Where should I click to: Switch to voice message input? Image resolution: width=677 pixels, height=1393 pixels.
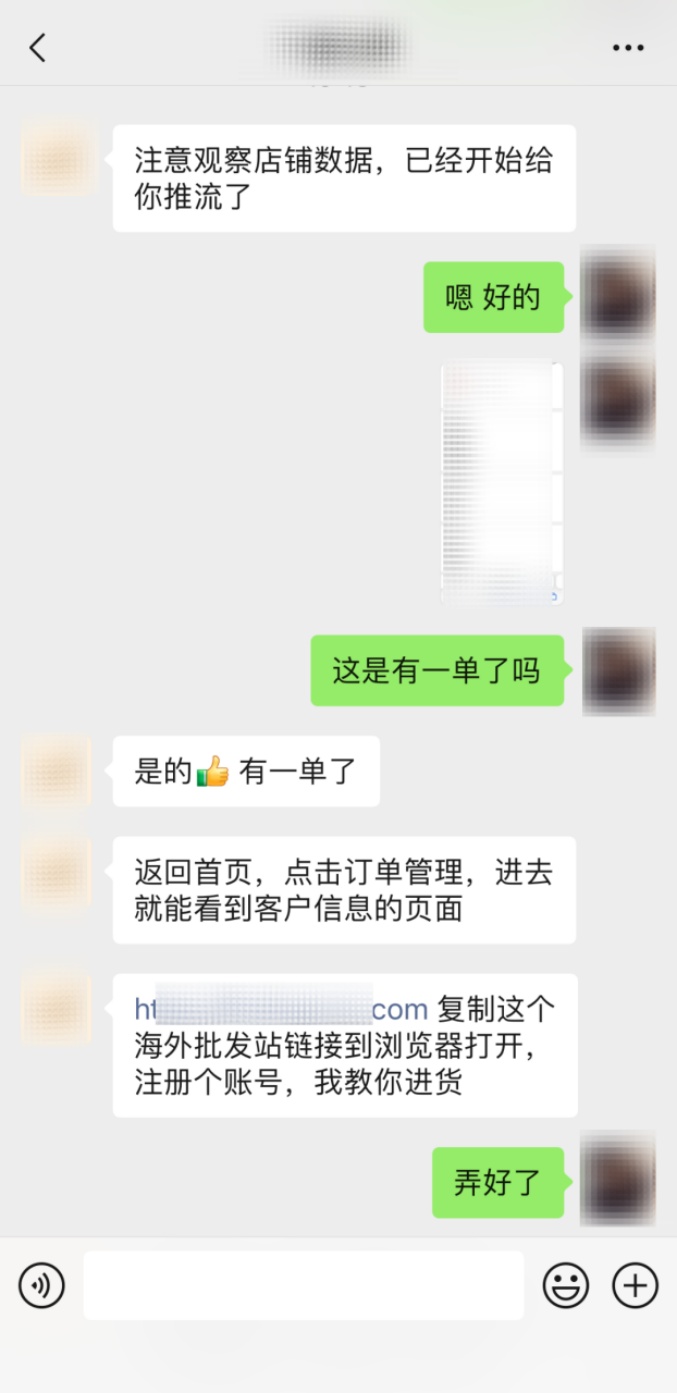pos(42,1285)
